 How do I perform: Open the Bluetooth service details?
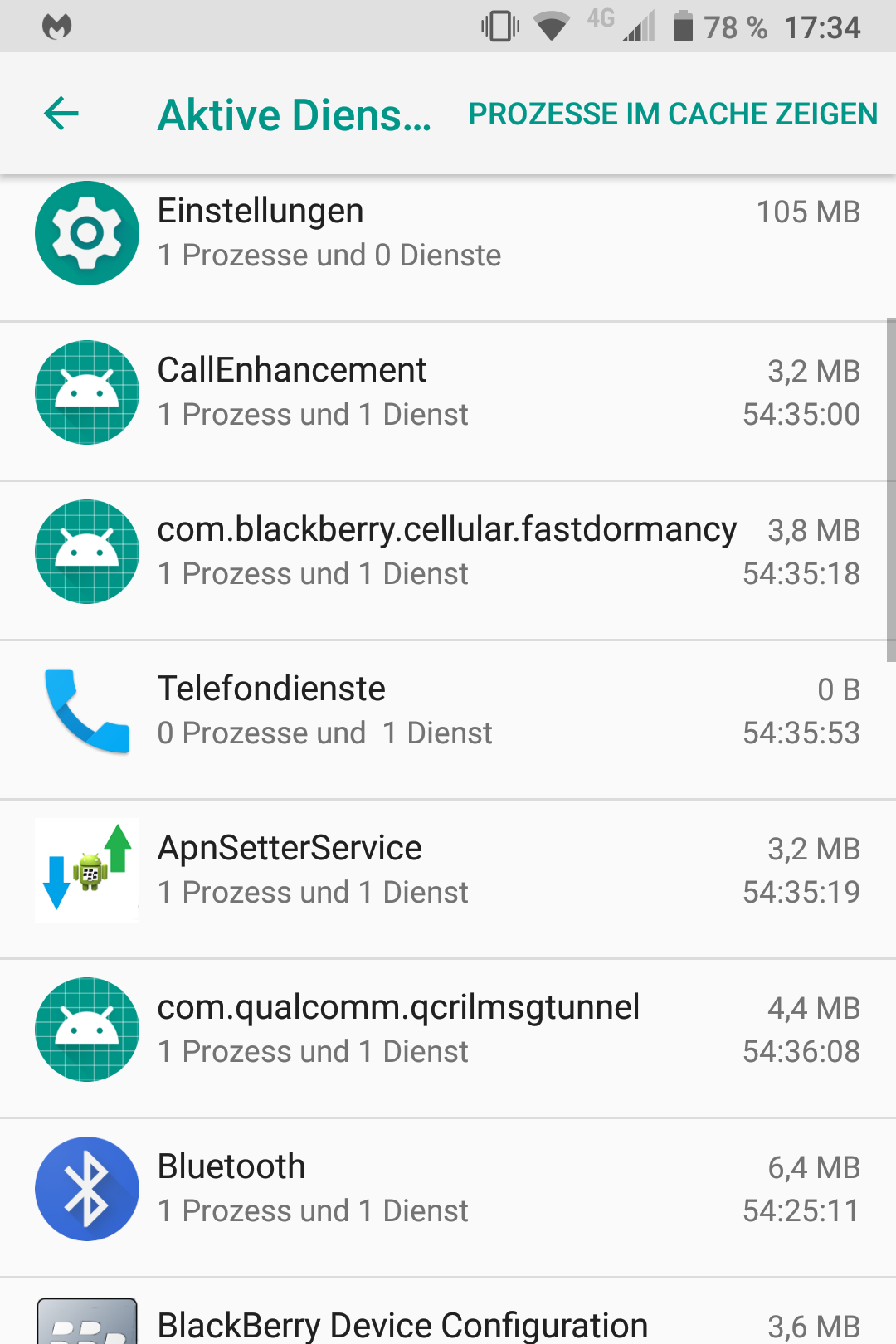click(448, 1190)
